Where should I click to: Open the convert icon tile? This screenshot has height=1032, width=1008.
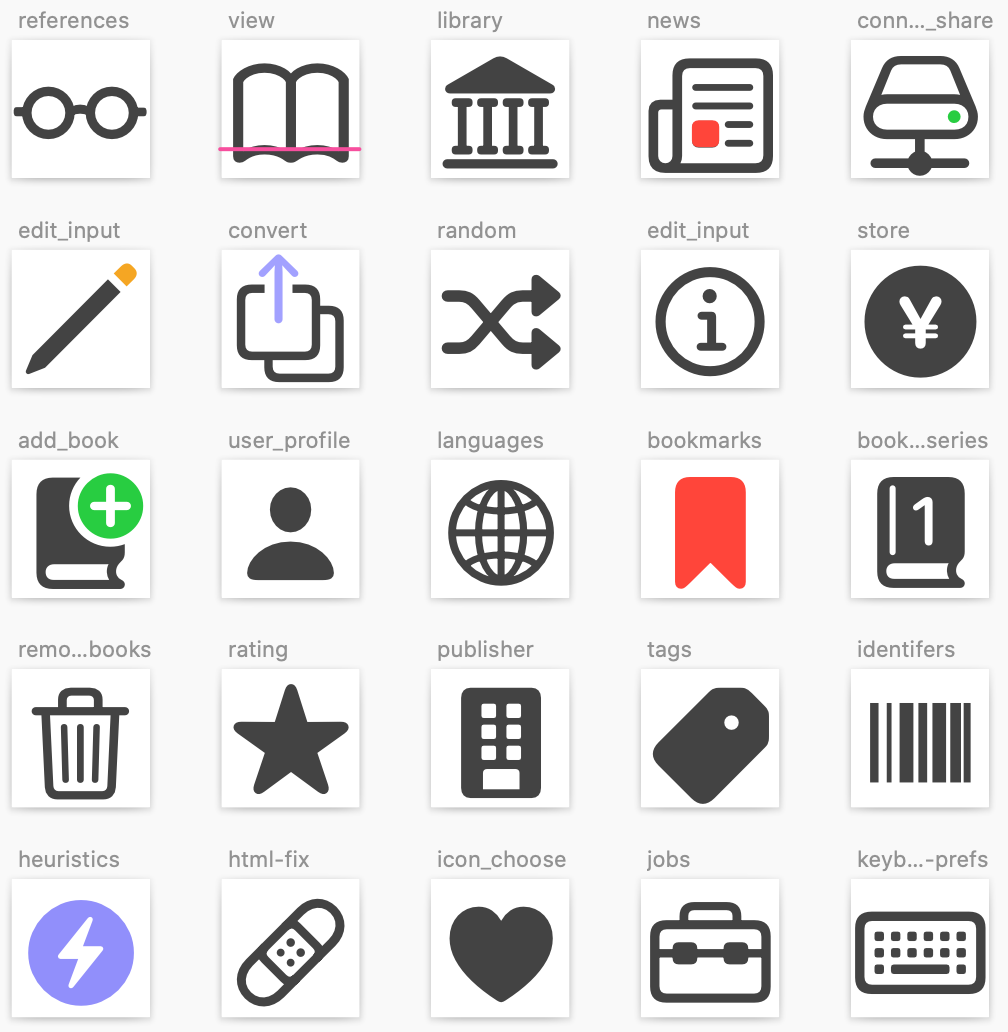click(290, 320)
